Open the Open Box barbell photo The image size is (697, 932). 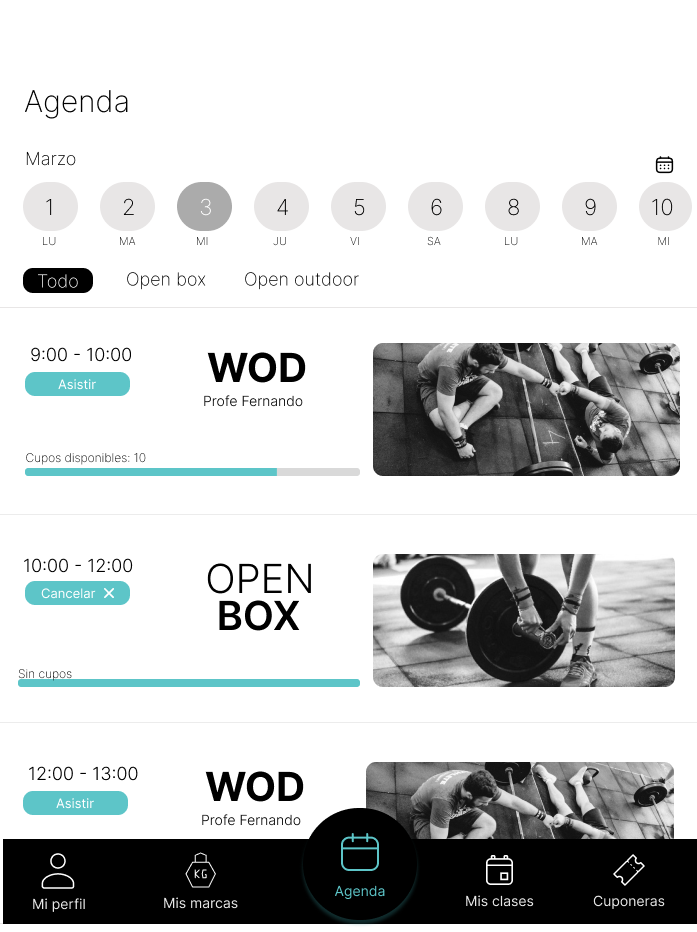click(x=526, y=620)
